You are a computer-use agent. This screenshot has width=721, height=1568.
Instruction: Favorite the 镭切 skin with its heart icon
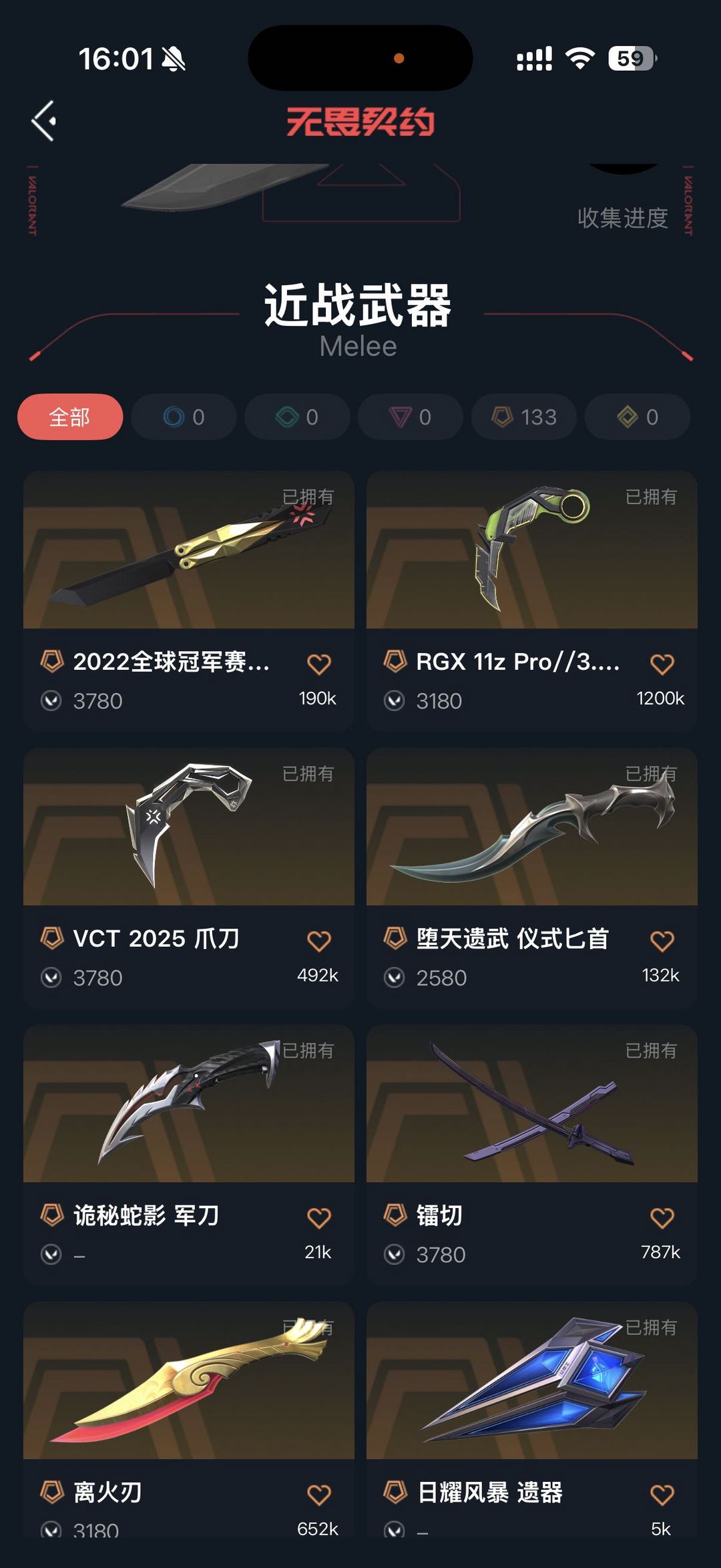(x=661, y=1217)
